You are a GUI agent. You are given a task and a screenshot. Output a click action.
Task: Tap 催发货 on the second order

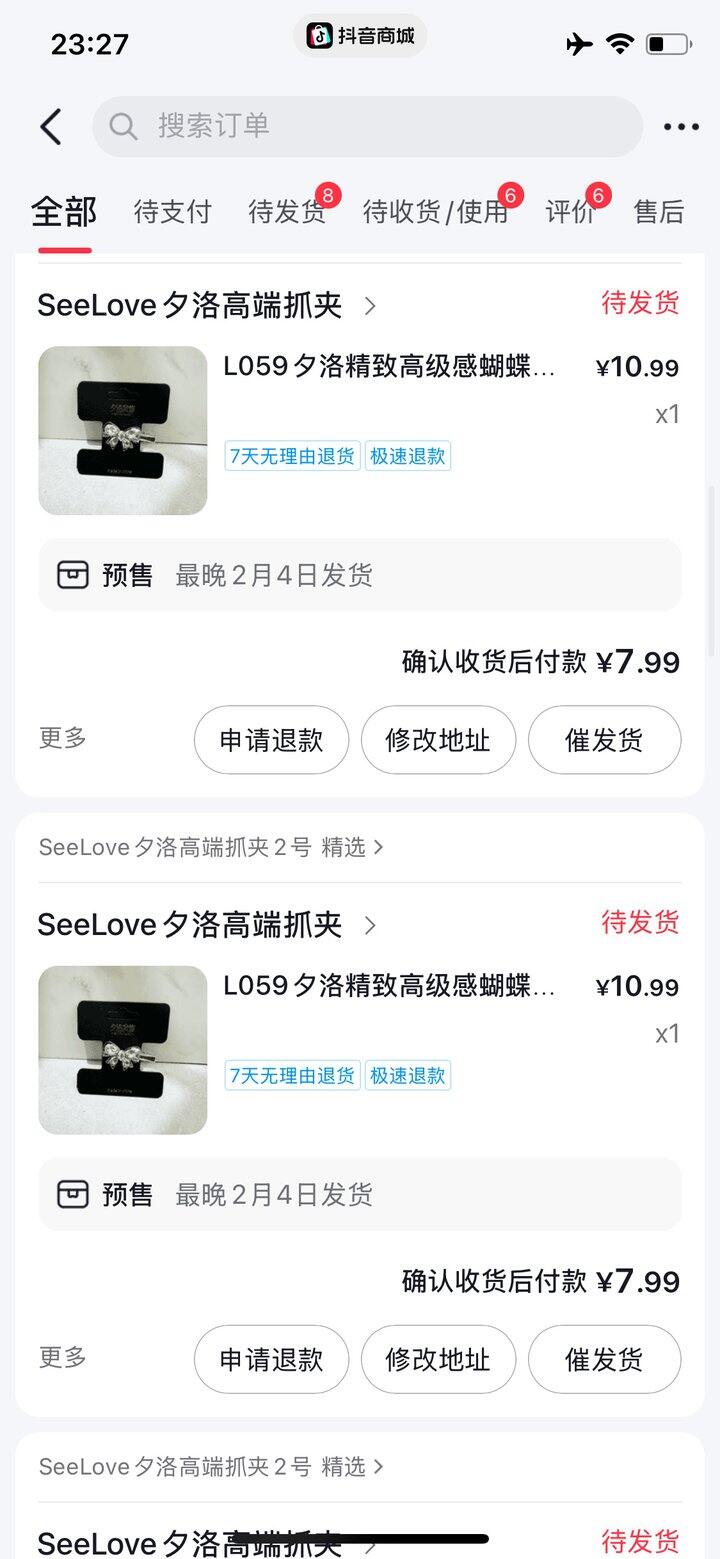pos(604,1359)
